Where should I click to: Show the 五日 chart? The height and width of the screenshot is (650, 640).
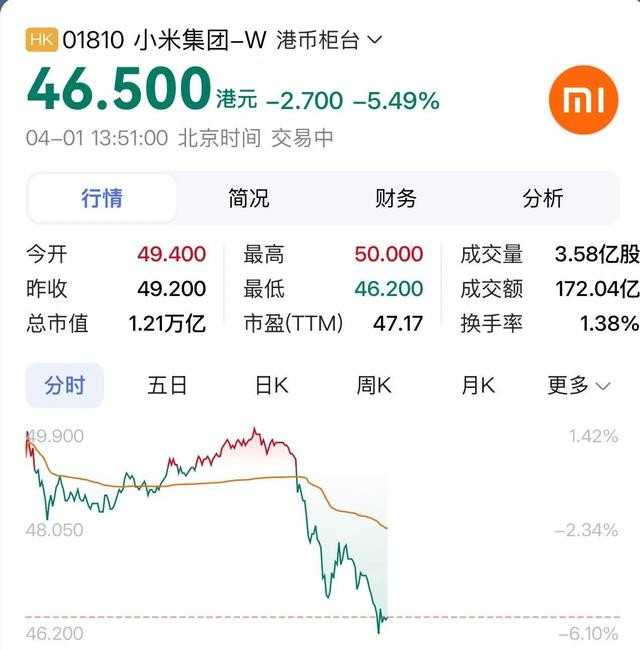167,385
